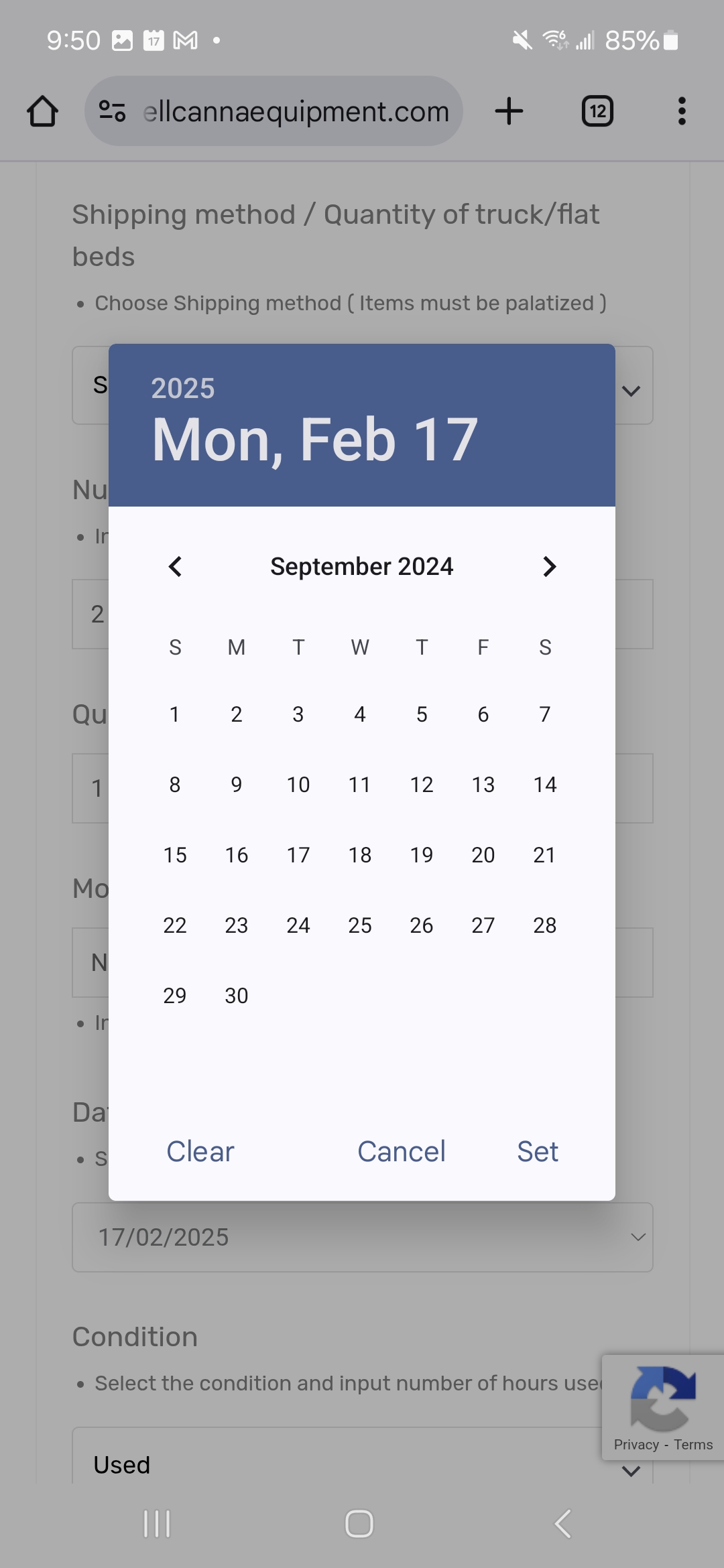The height and width of the screenshot is (1568, 724).
Task: Tap the system back button
Action: pyautogui.click(x=563, y=1524)
